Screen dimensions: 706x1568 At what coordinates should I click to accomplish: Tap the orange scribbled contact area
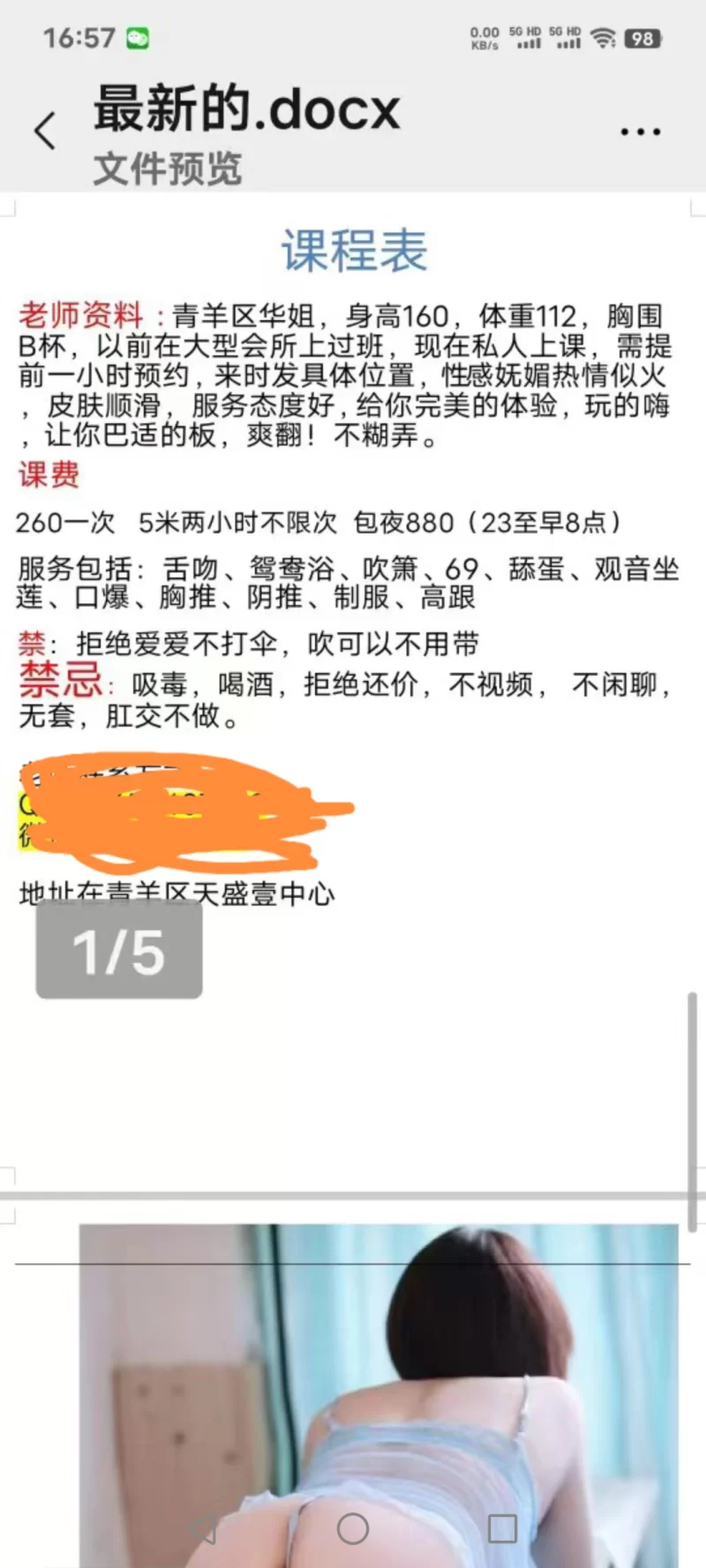pyautogui.click(x=185, y=807)
